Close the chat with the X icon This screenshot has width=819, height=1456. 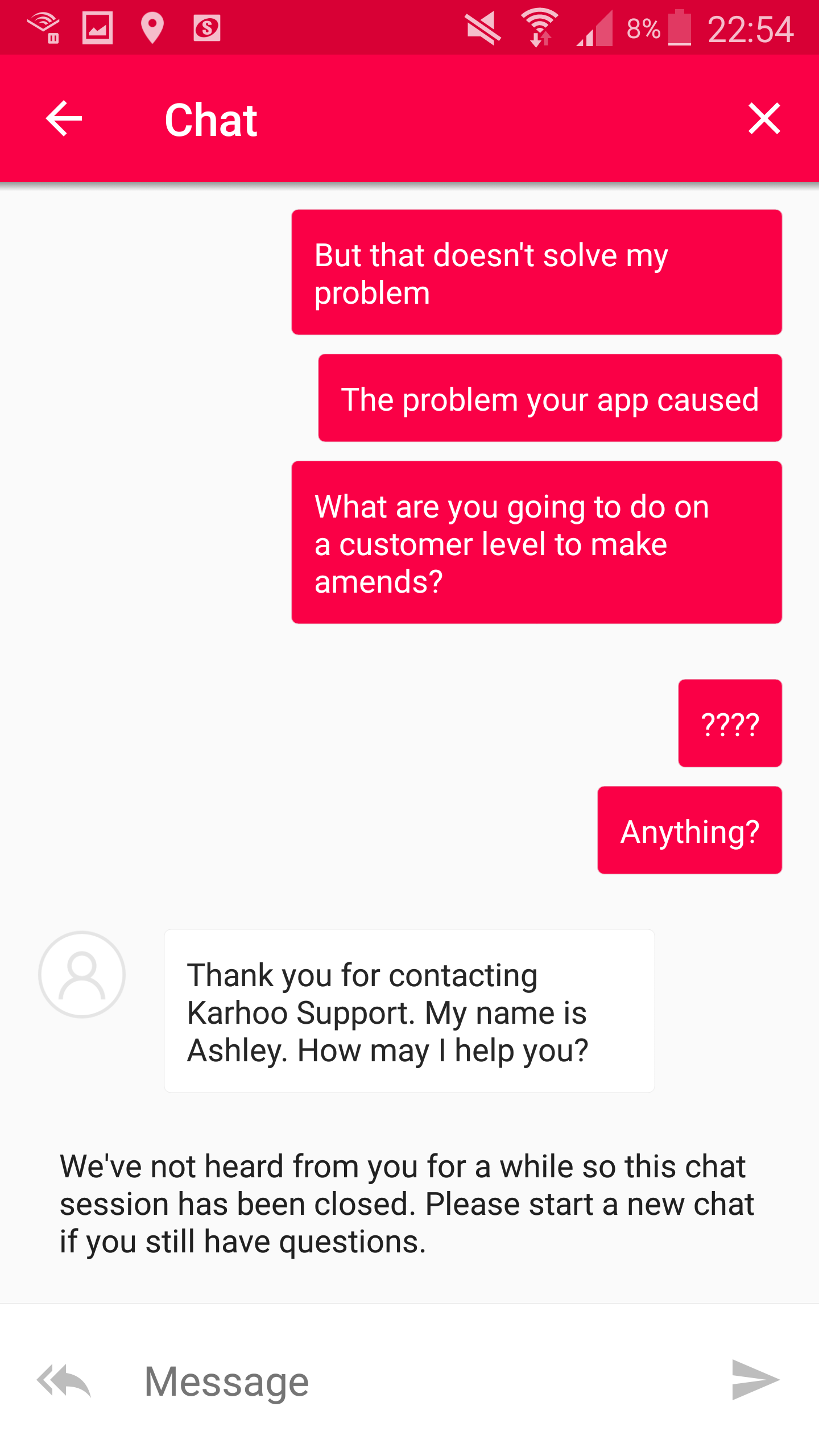tap(764, 119)
